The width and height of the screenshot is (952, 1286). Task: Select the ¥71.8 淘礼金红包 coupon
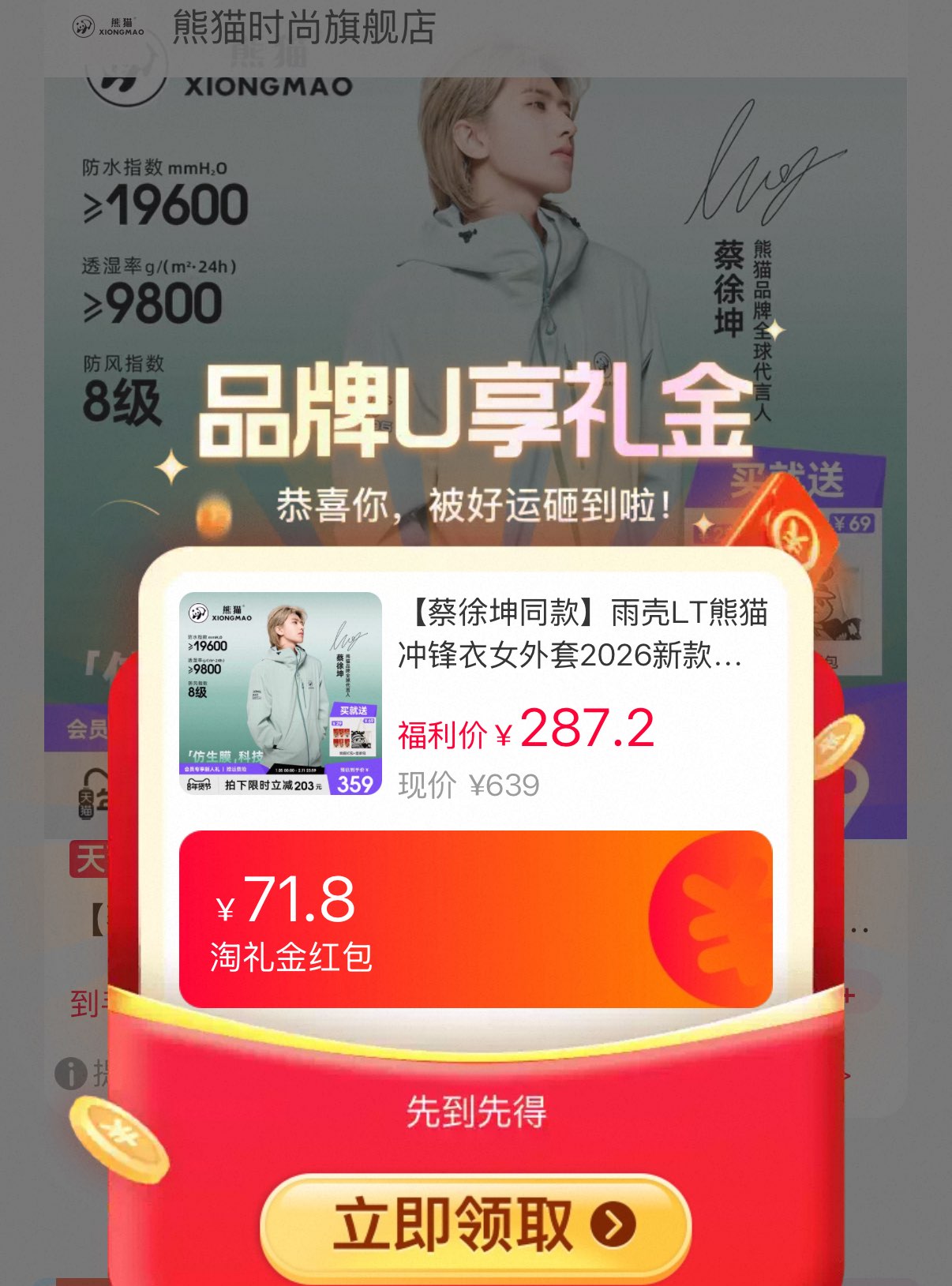476,919
